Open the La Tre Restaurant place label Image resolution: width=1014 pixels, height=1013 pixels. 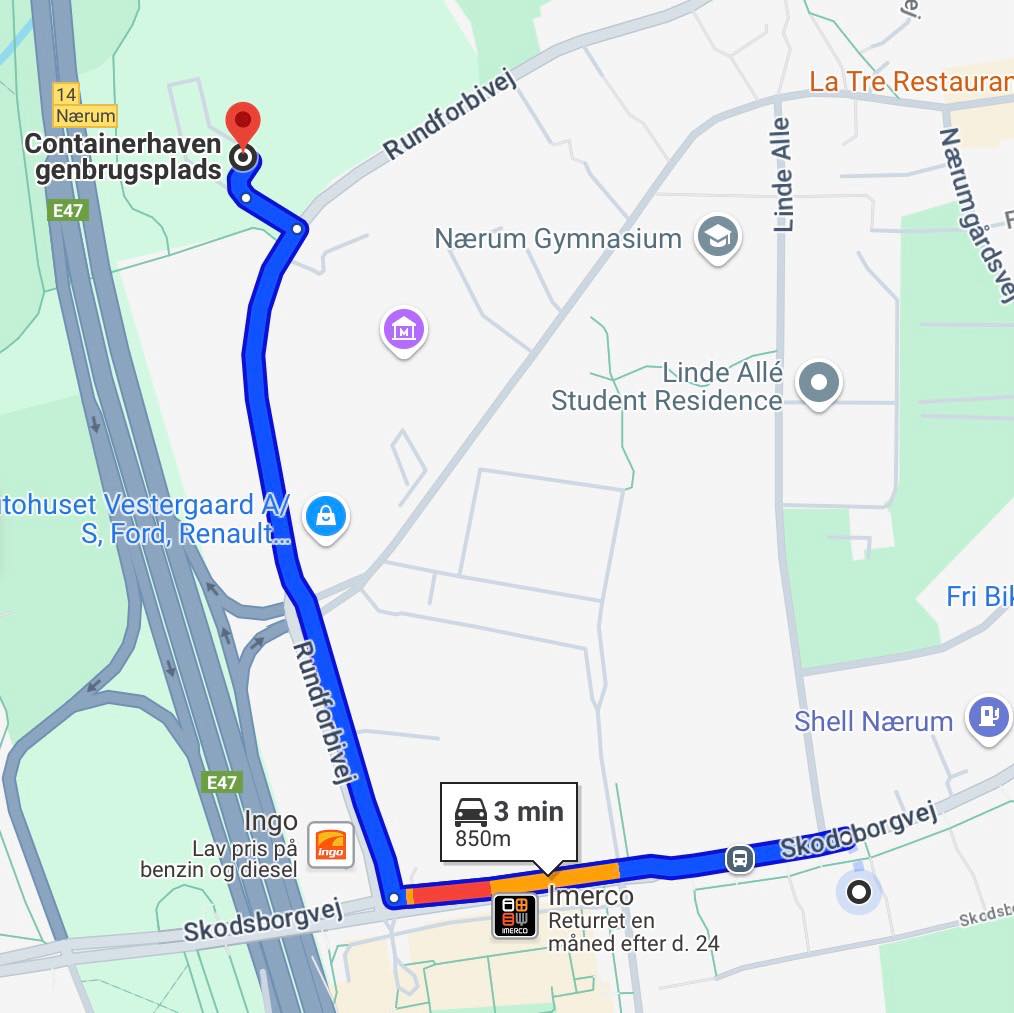point(910,82)
